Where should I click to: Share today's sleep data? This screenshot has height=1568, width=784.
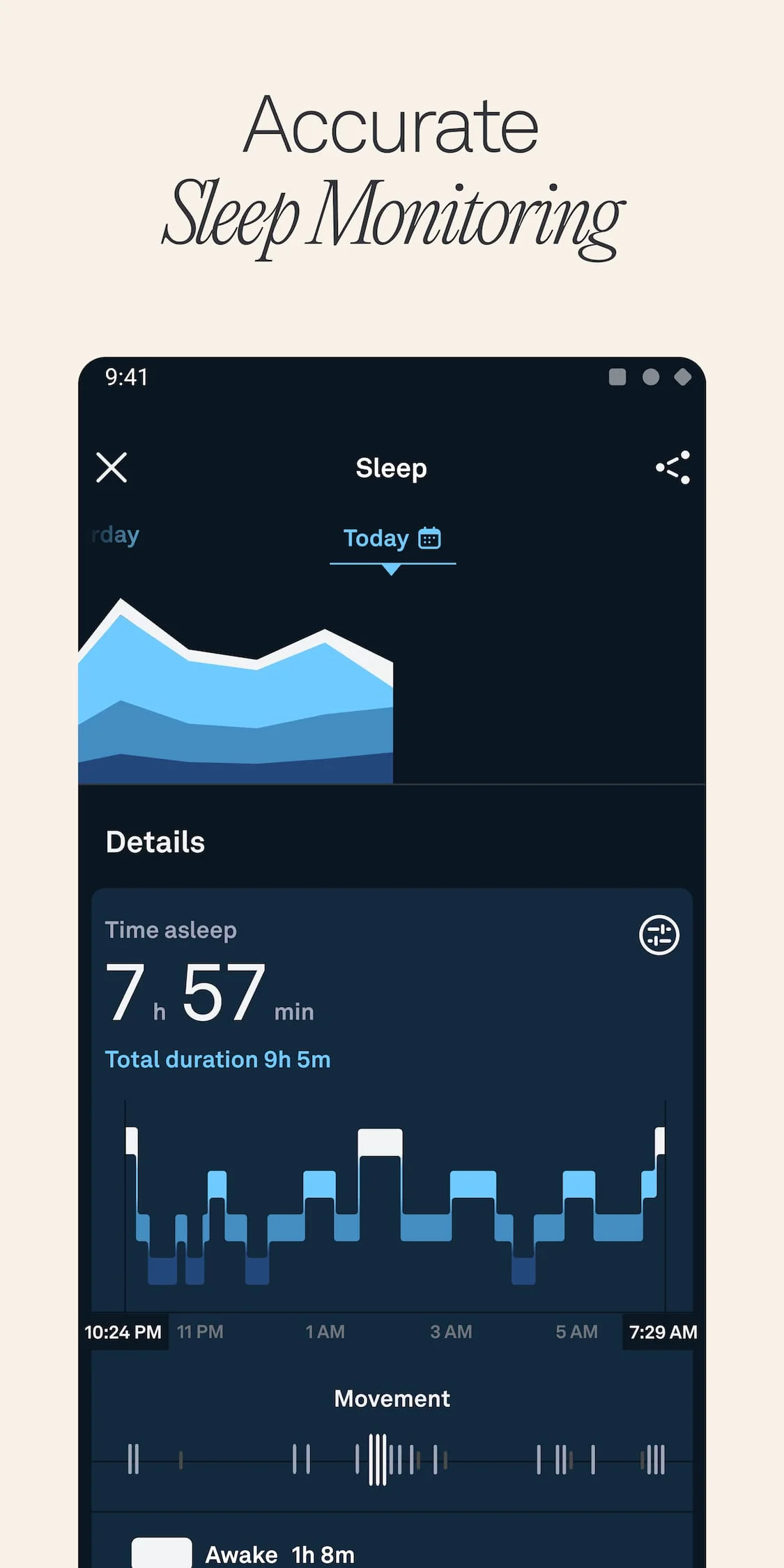(x=671, y=468)
